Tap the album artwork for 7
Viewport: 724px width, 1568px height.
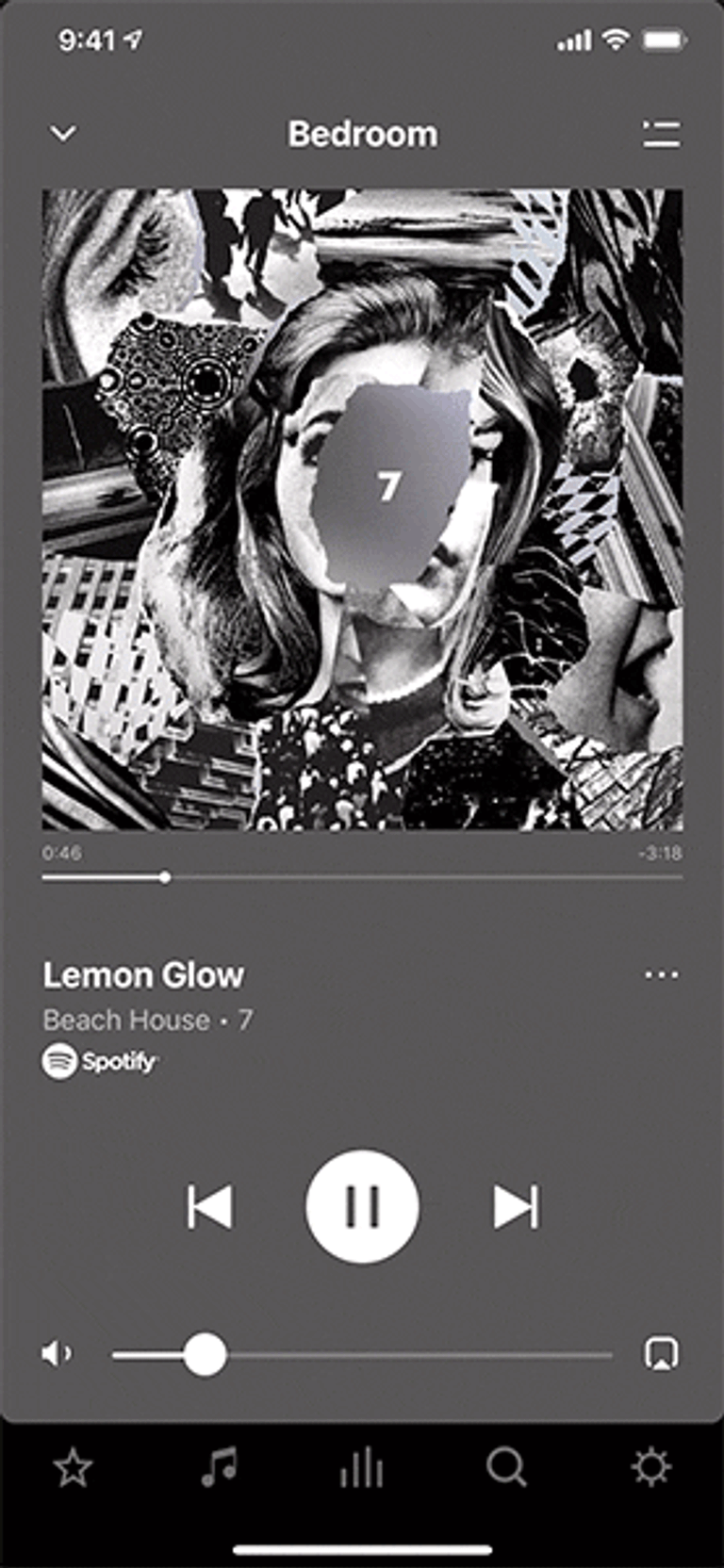pyautogui.click(x=362, y=510)
